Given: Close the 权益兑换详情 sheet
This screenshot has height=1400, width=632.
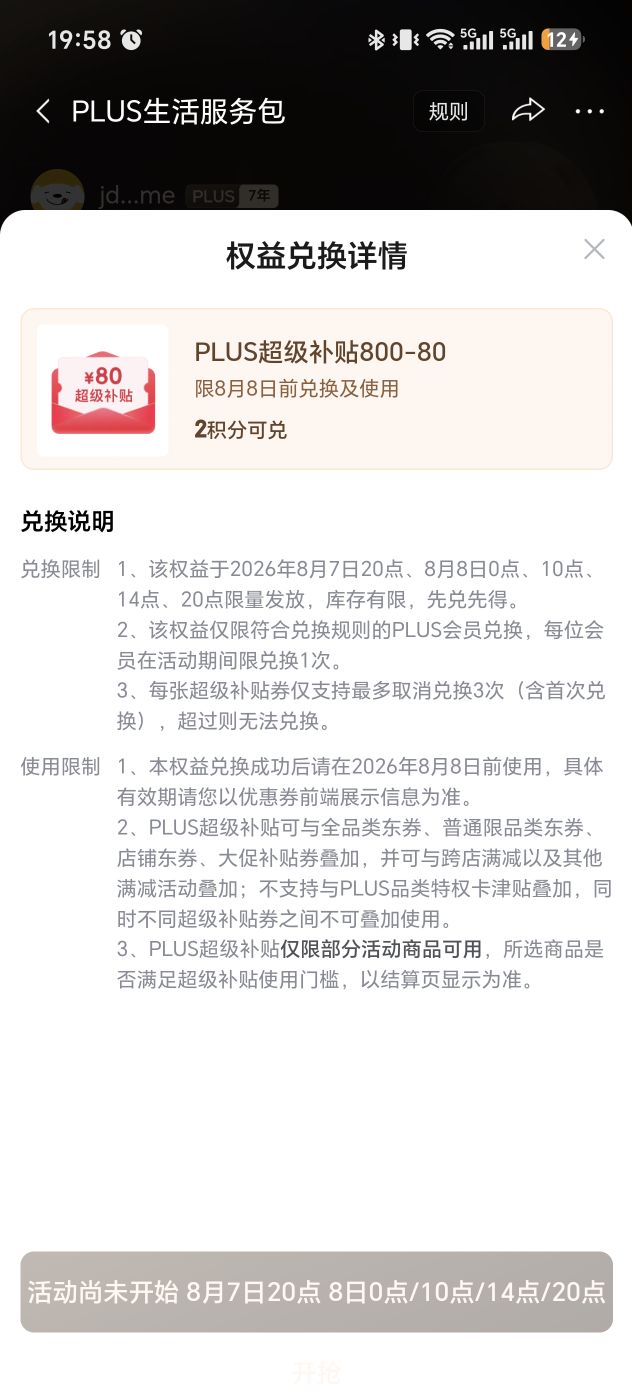Looking at the screenshot, I should 594,249.
